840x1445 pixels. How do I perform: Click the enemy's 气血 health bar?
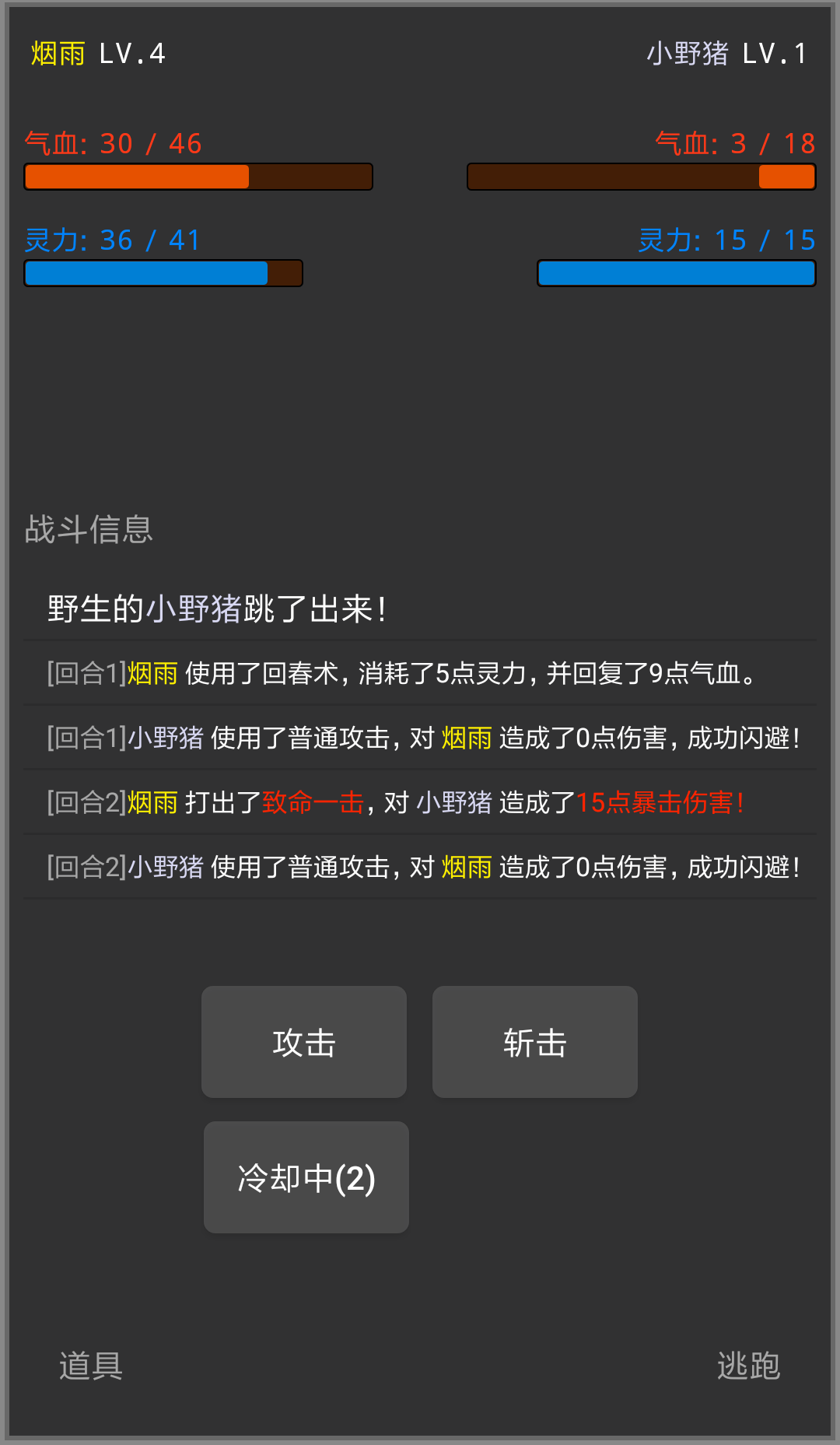[x=641, y=177]
